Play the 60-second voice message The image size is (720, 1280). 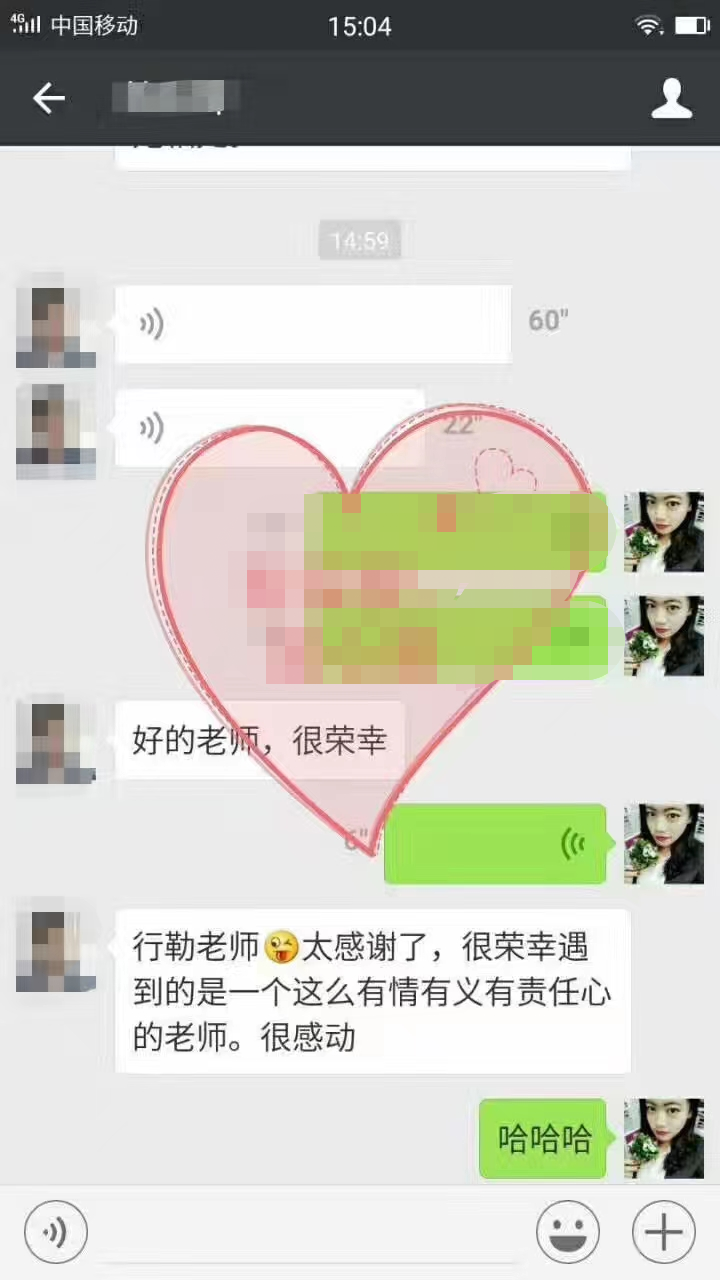coord(312,323)
